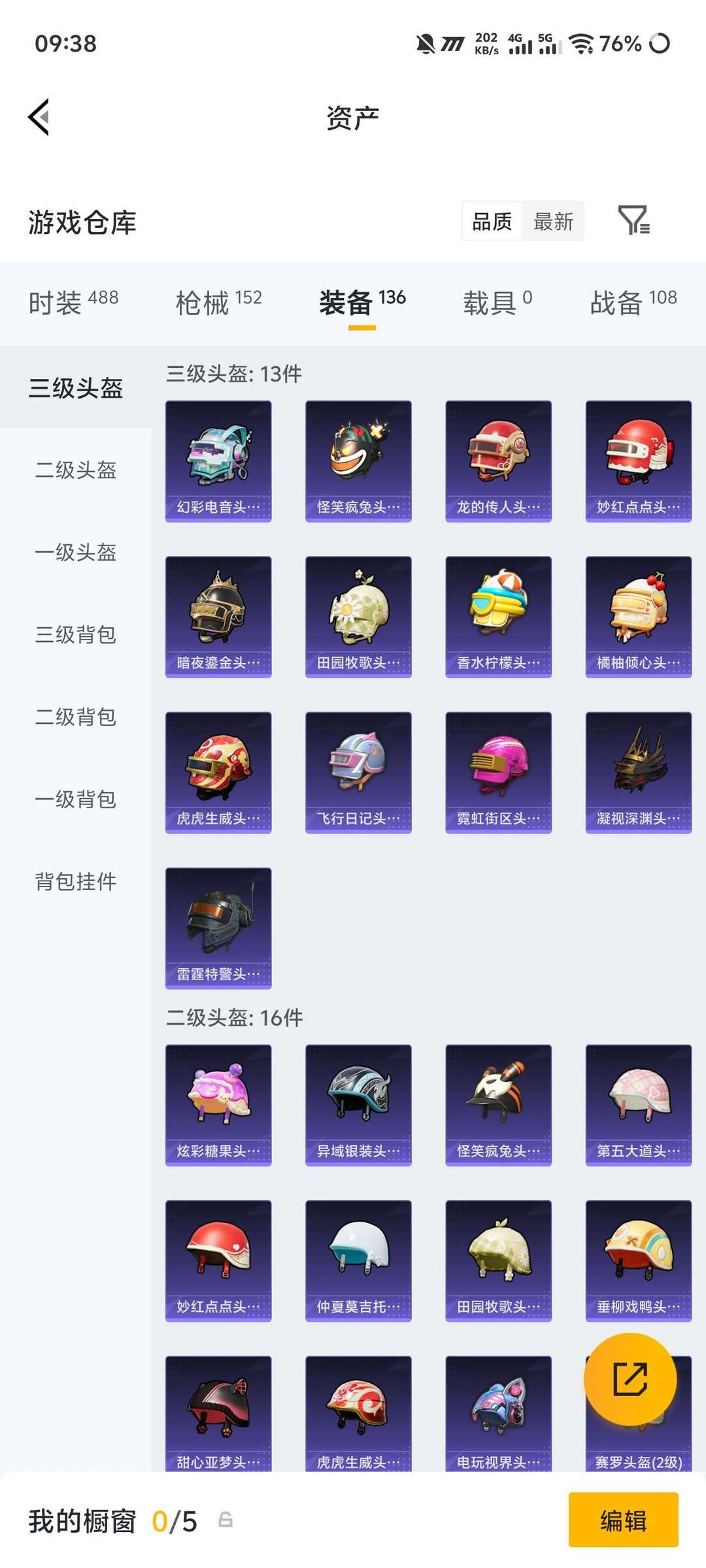Open the 雷霆特警 helmet item

pyautogui.click(x=218, y=927)
